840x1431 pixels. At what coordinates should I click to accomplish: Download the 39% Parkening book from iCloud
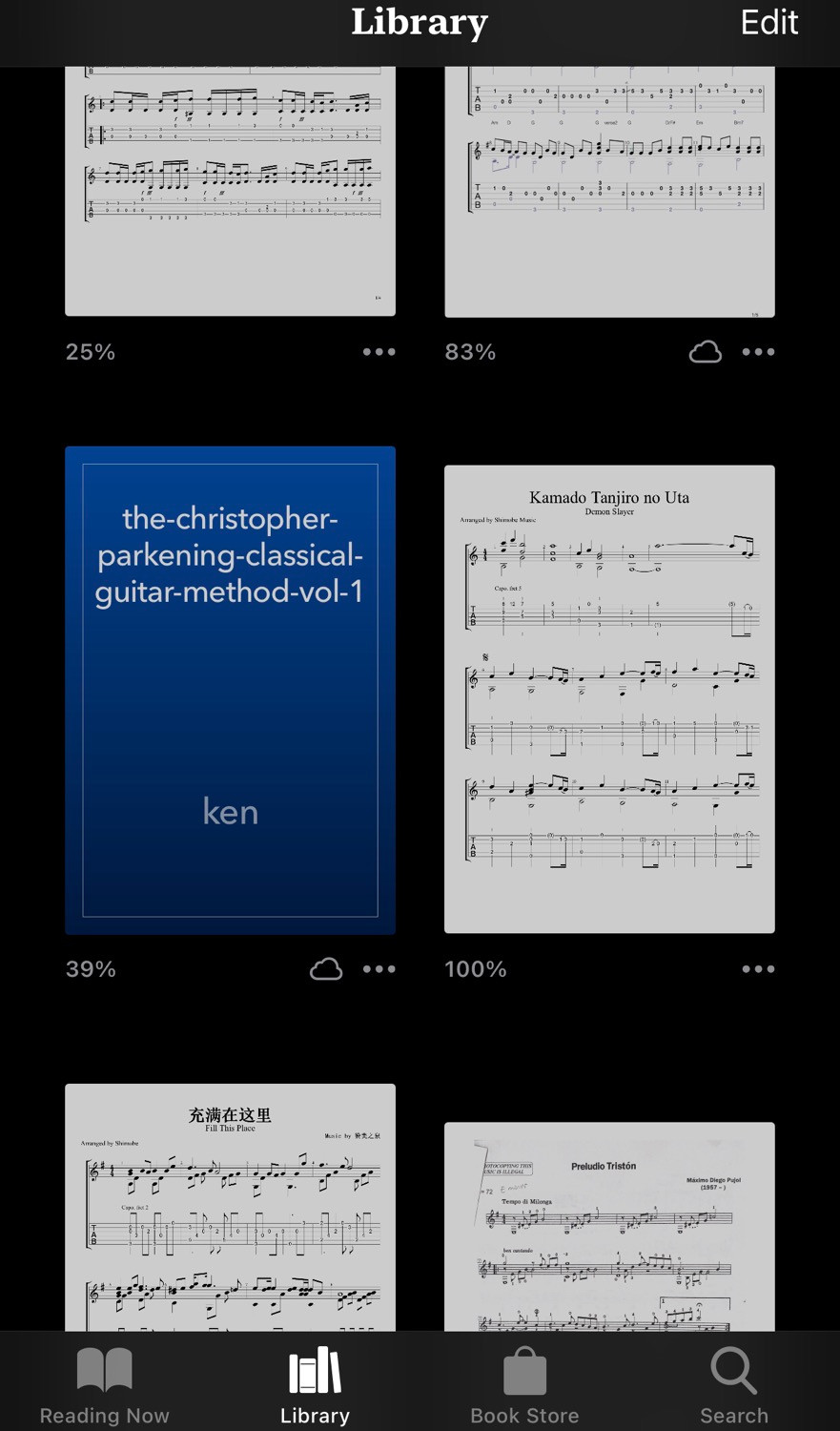(326, 969)
